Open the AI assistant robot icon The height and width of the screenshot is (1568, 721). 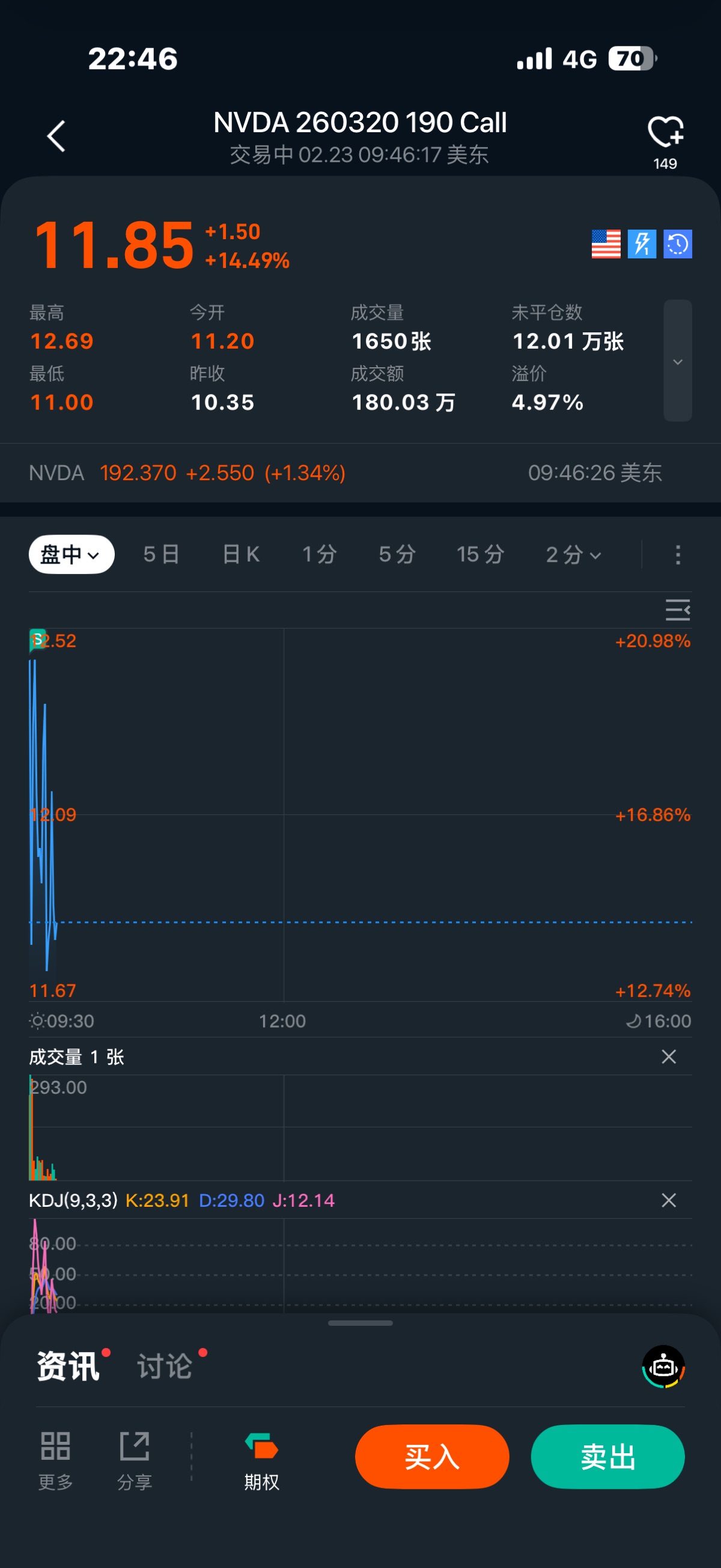click(663, 1367)
